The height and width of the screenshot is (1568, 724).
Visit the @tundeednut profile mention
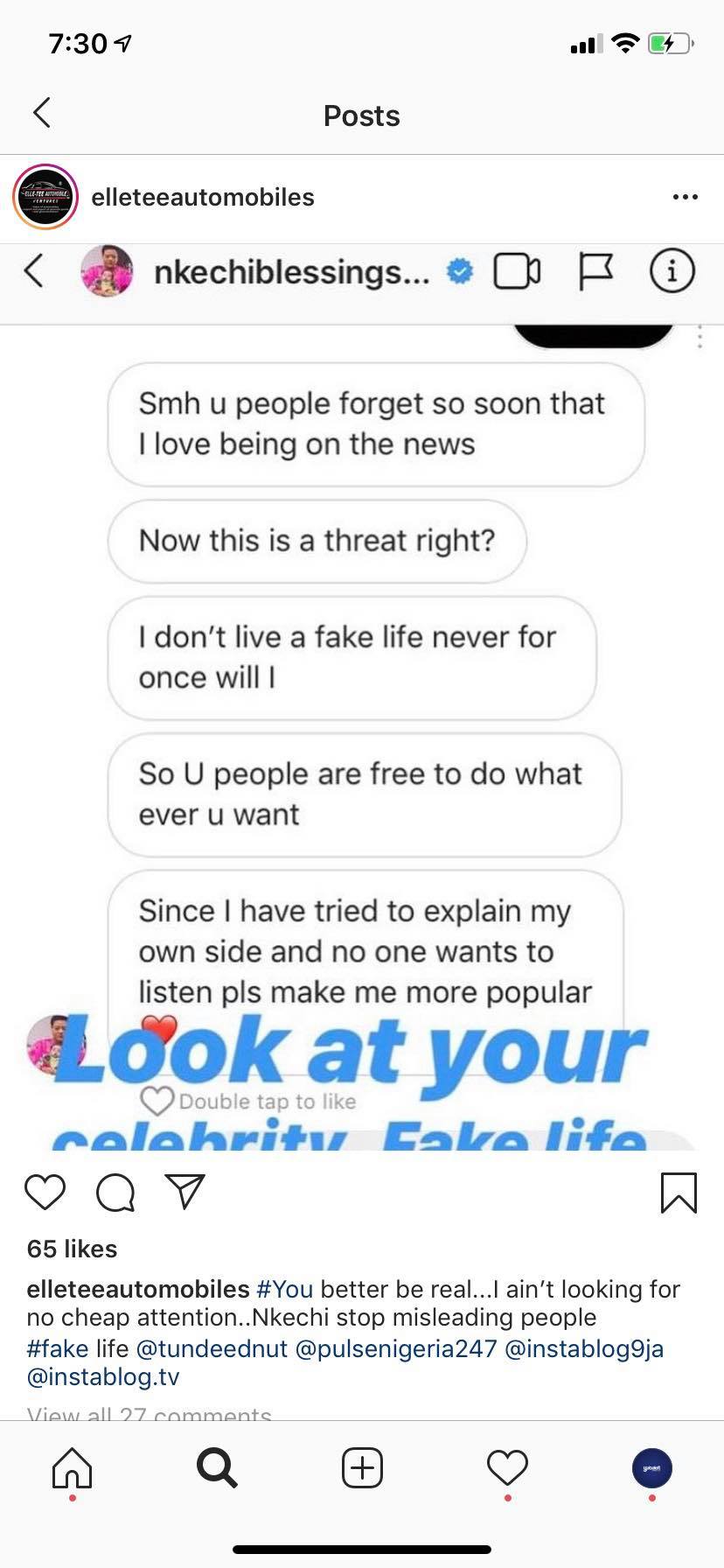point(212,1348)
